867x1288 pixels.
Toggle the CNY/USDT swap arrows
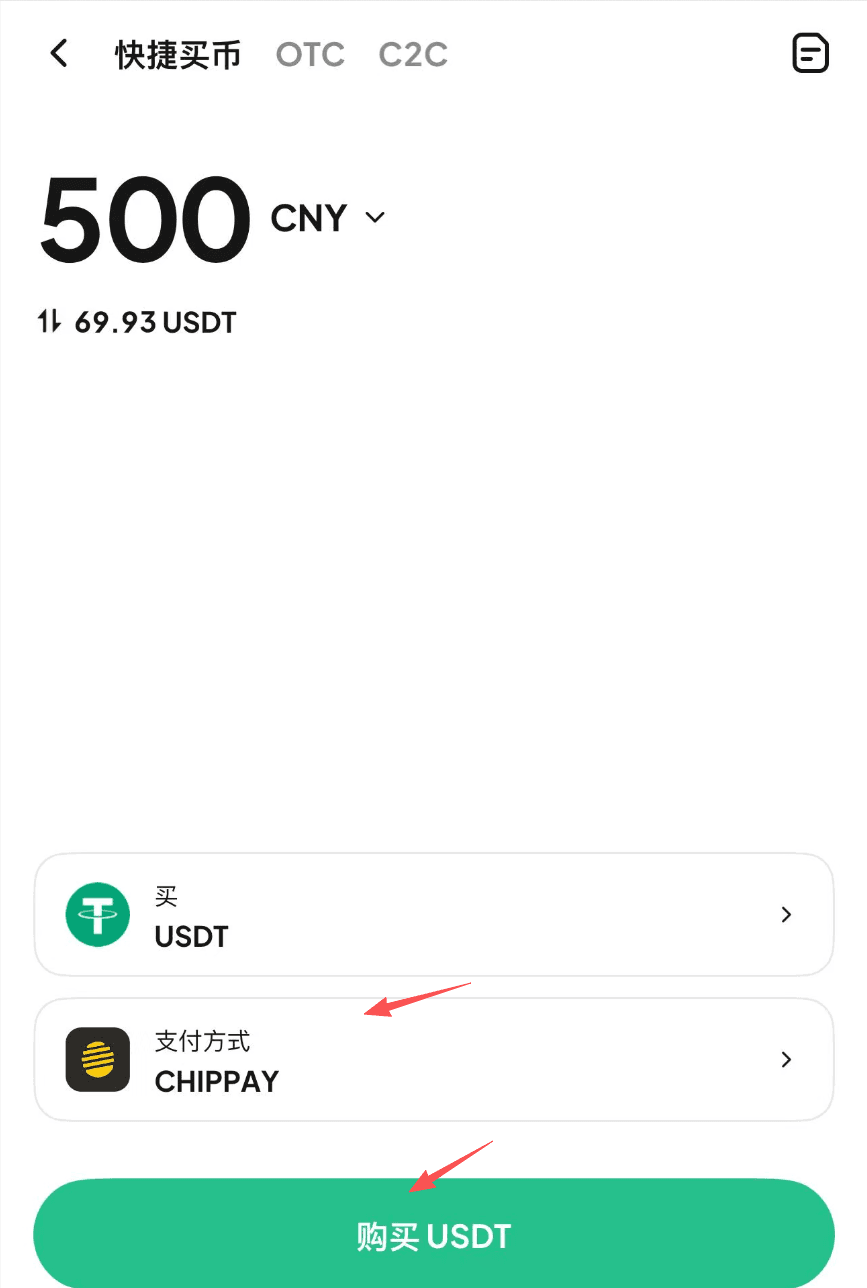(x=50, y=323)
